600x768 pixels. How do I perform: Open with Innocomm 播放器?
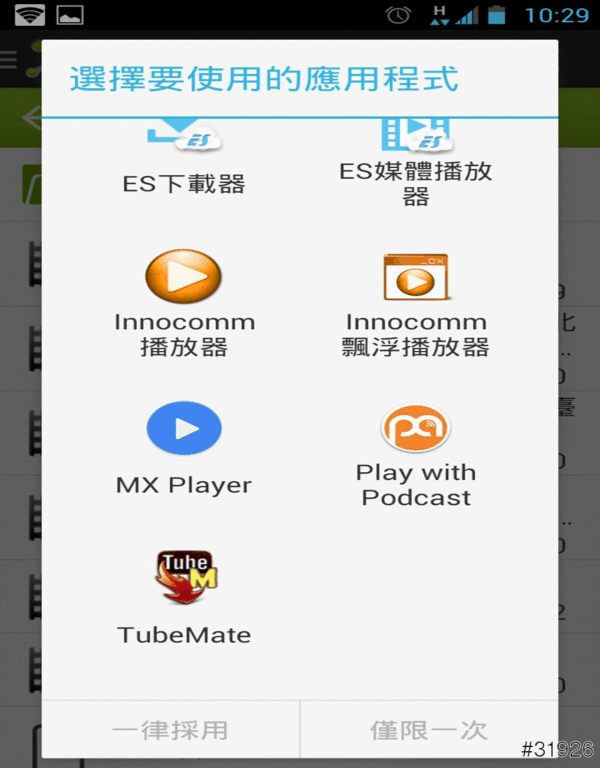coord(184,305)
